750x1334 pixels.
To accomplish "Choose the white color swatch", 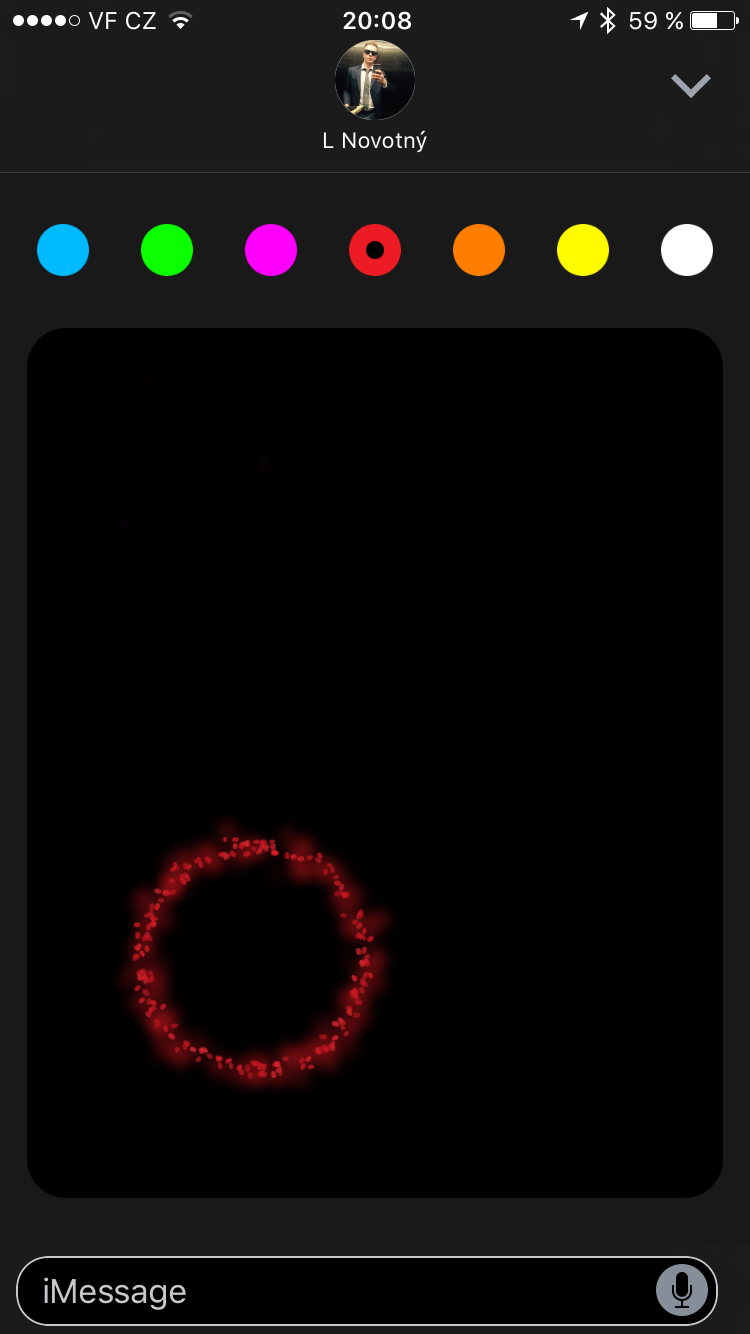I will (x=687, y=250).
